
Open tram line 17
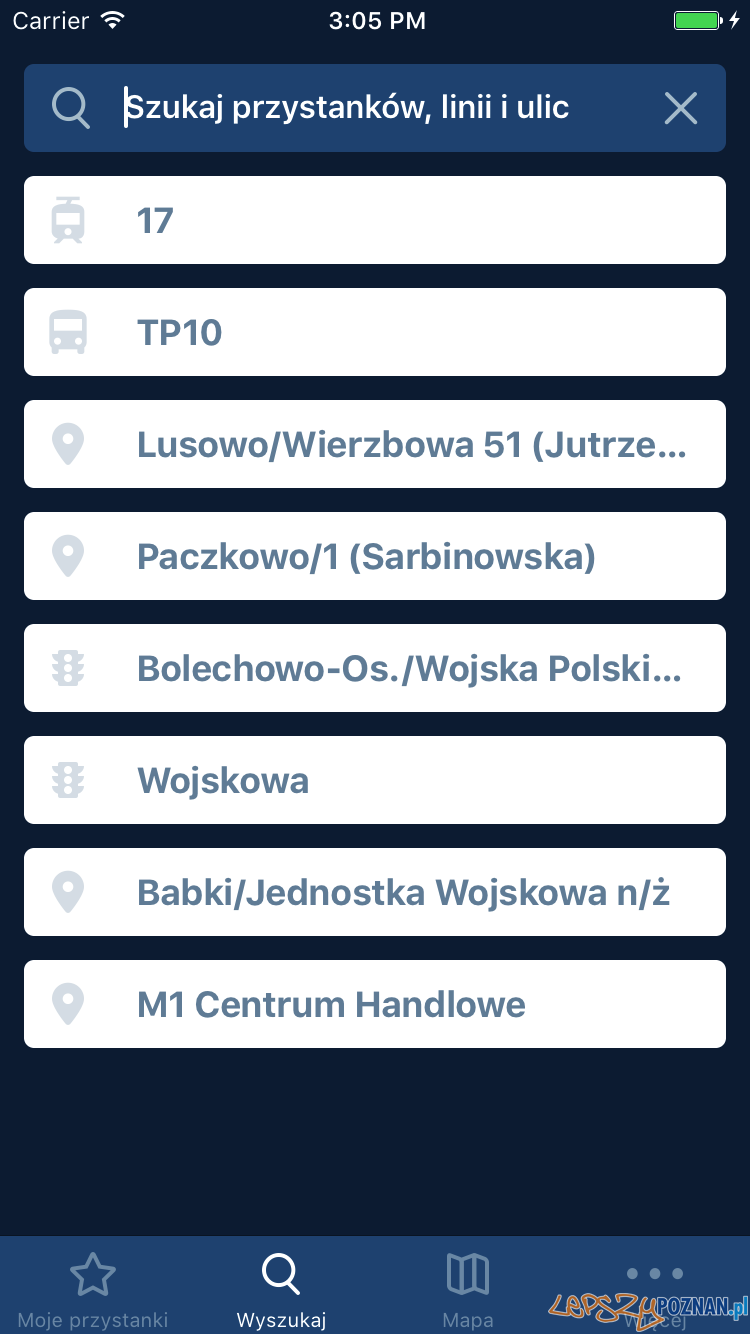pos(375,220)
